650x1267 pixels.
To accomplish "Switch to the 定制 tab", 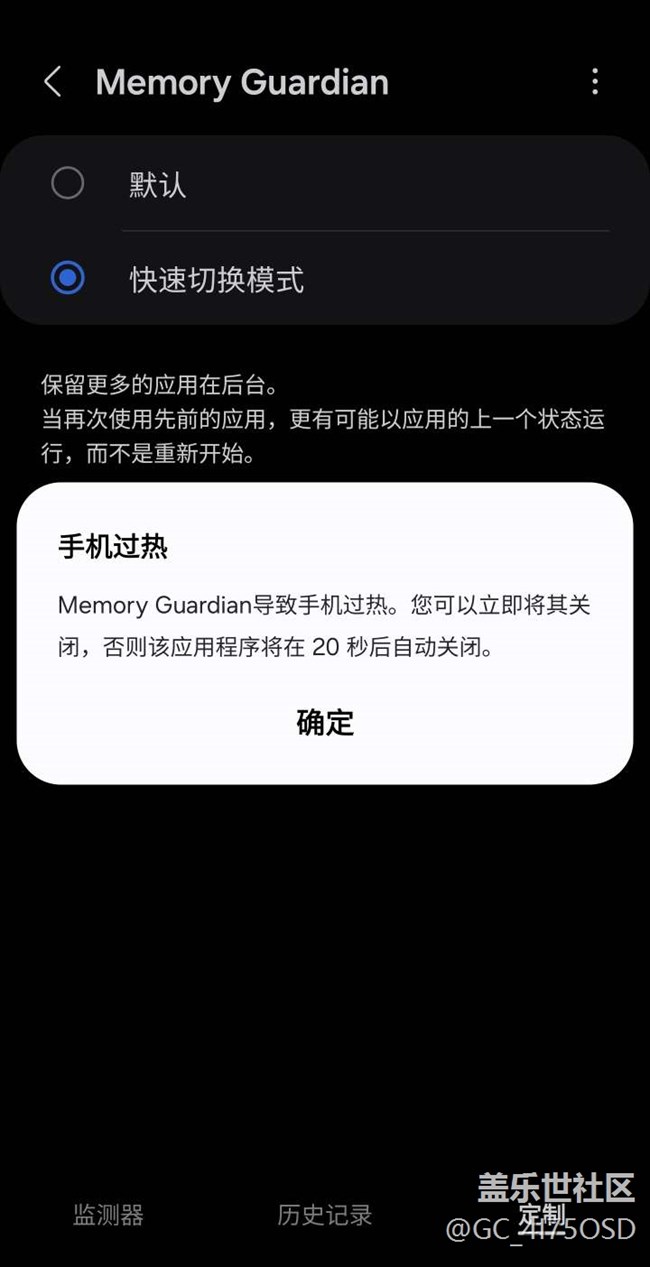I will [x=542, y=1212].
